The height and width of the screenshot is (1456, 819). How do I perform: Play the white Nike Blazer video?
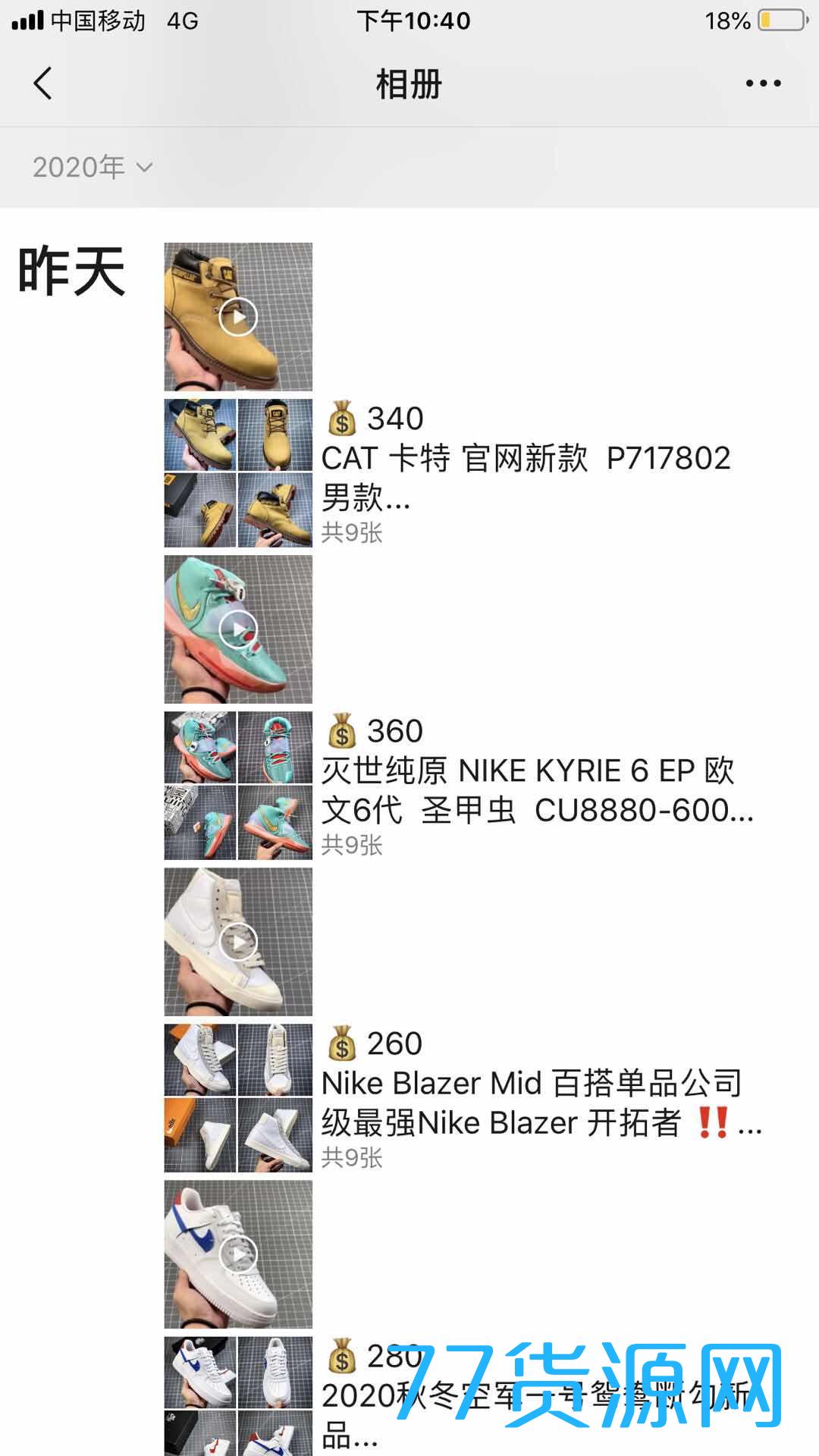coord(238,942)
